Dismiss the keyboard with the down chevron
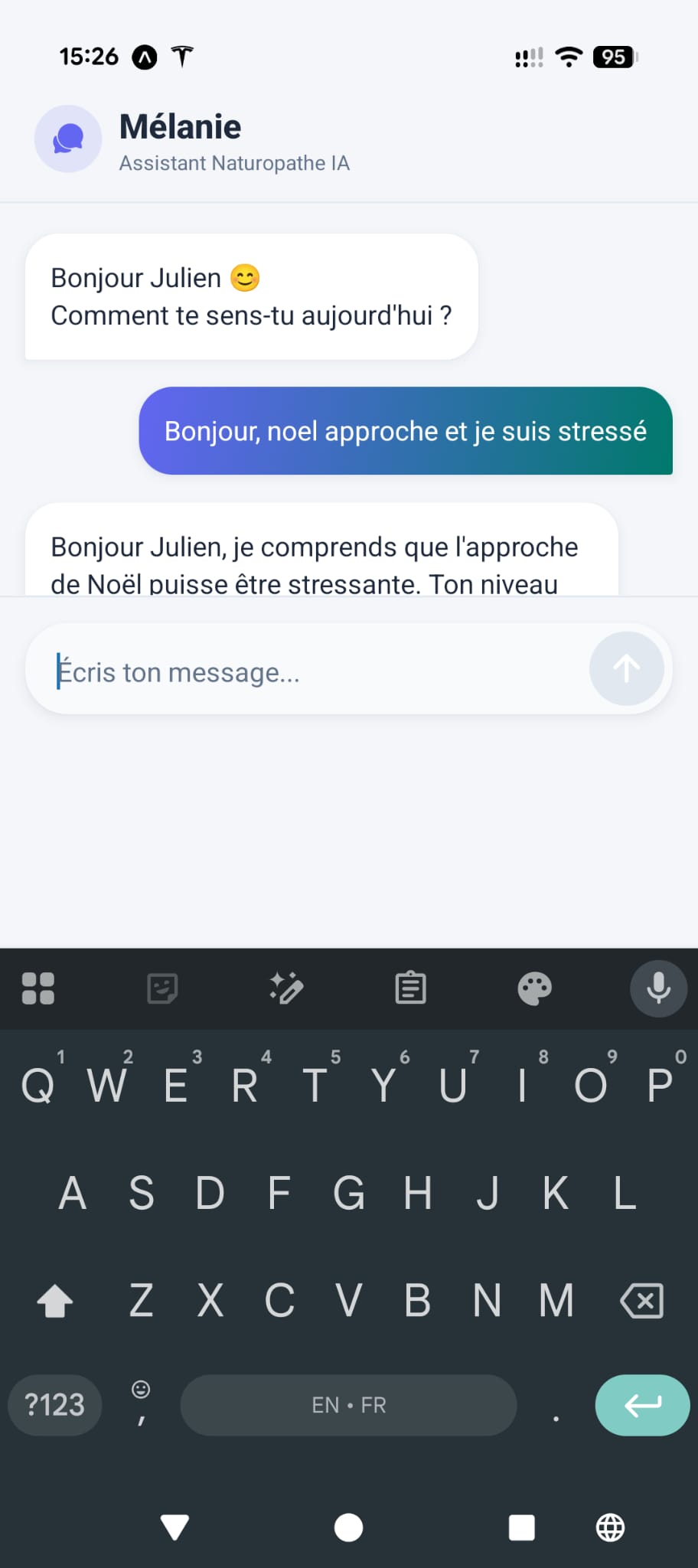Viewport: 698px width, 1568px height. [174, 1527]
